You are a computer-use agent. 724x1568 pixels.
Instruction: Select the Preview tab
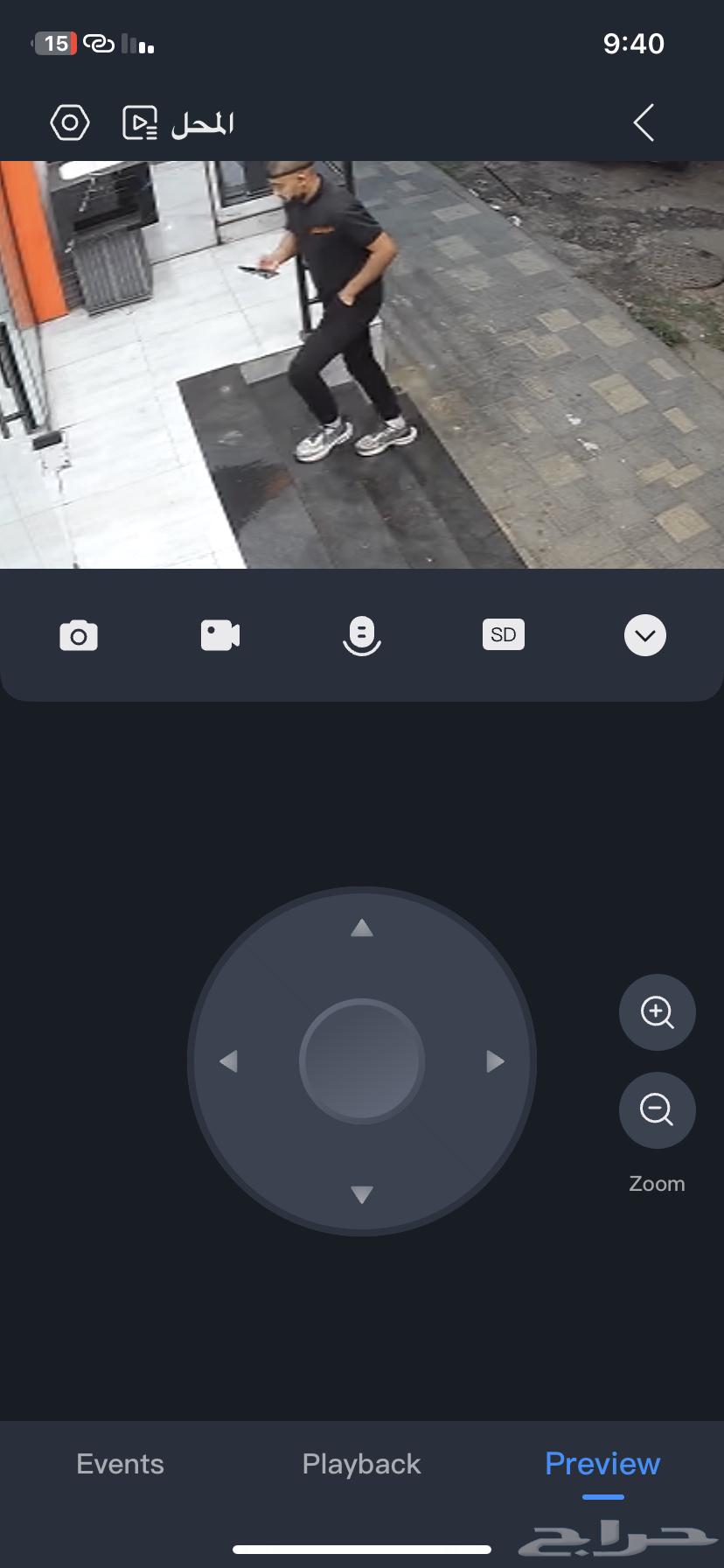point(602,1464)
